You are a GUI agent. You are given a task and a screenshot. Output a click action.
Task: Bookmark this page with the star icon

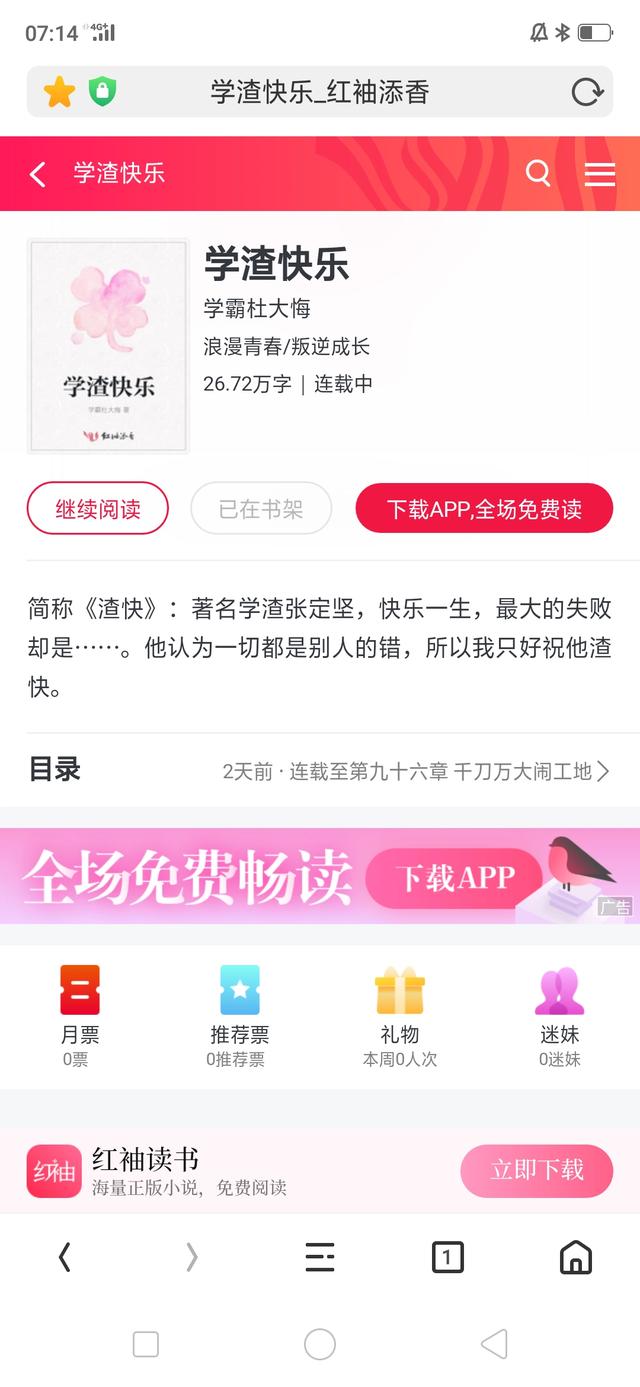coord(59,93)
